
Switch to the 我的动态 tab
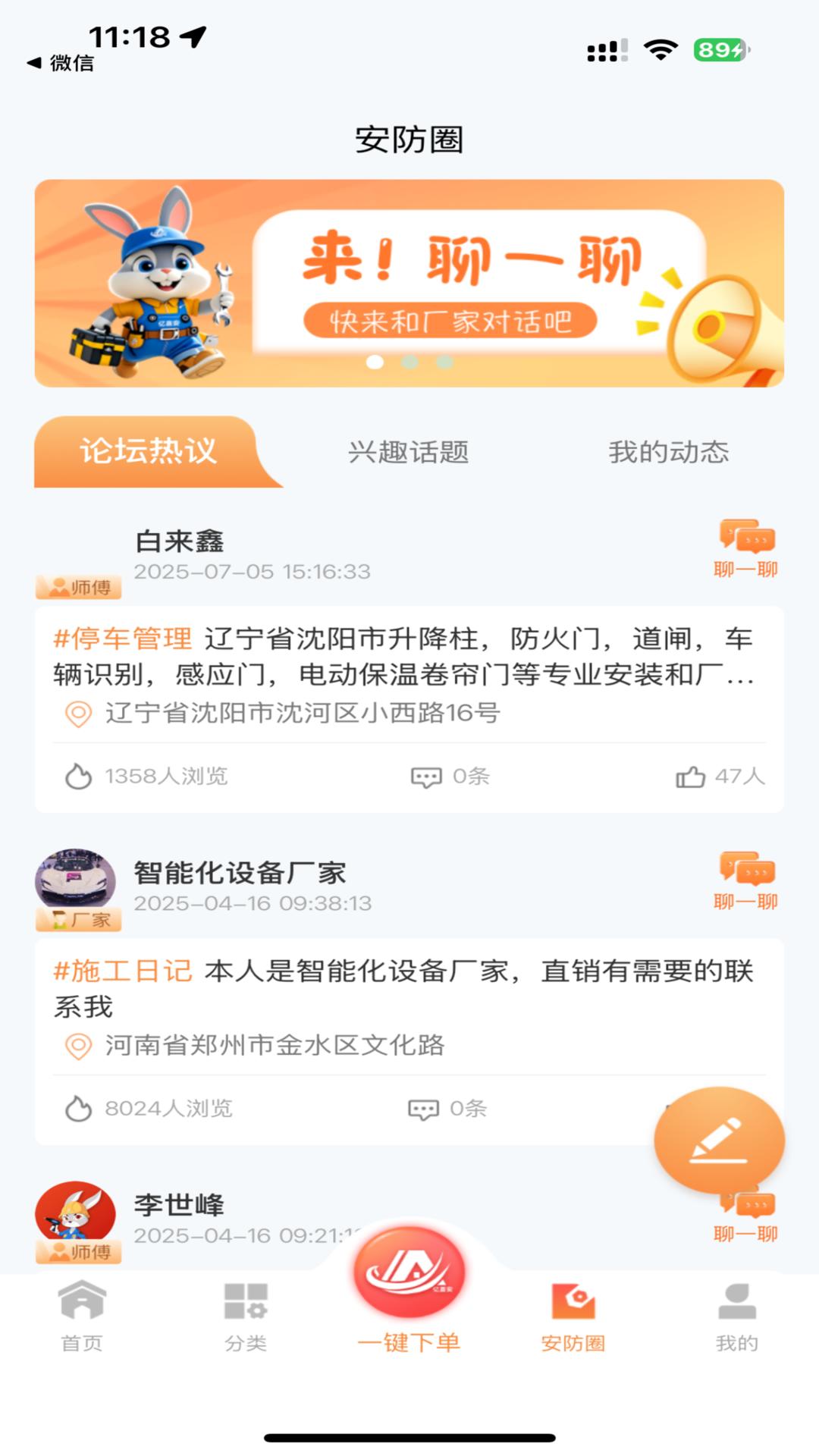tap(668, 452)
